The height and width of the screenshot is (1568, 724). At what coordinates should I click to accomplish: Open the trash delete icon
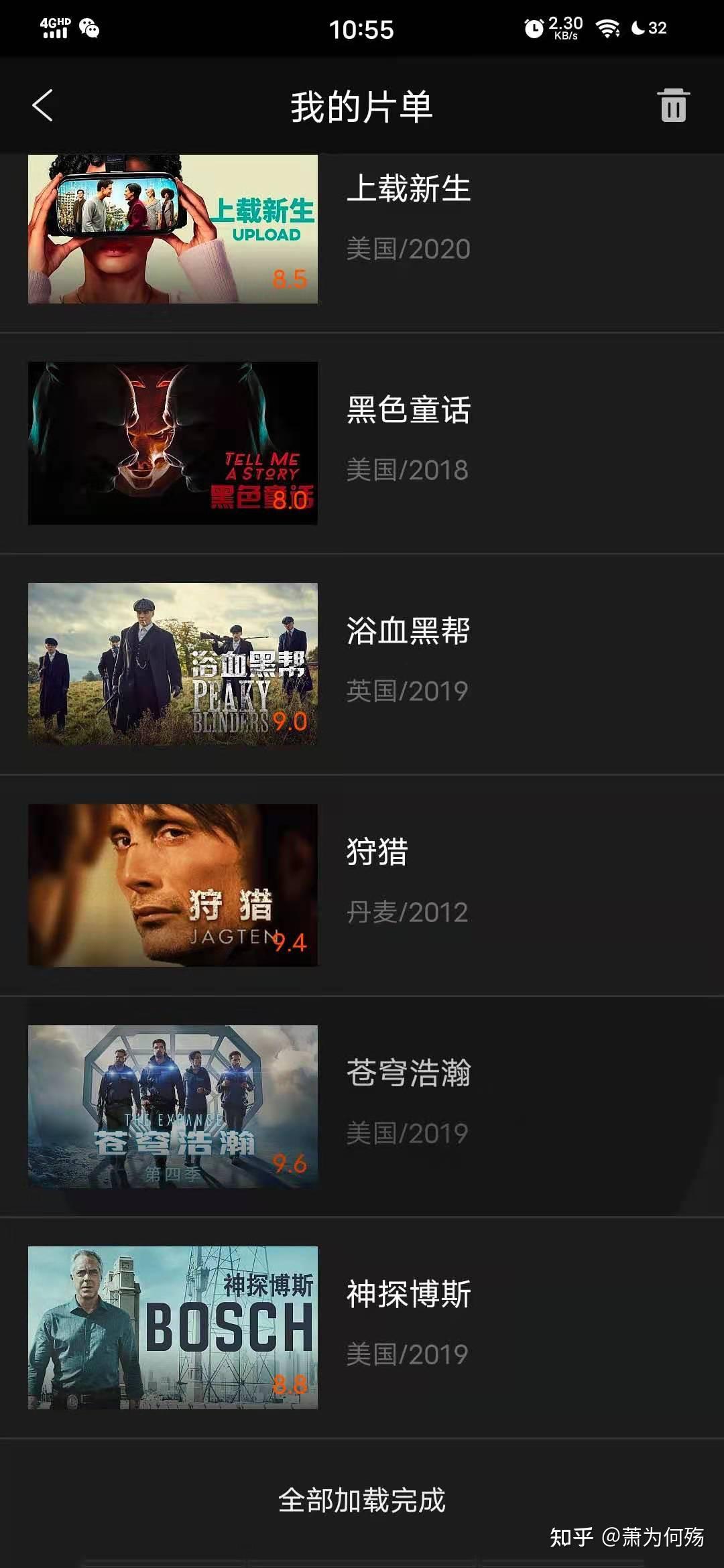pyautogui.click(x=673, y=106)
